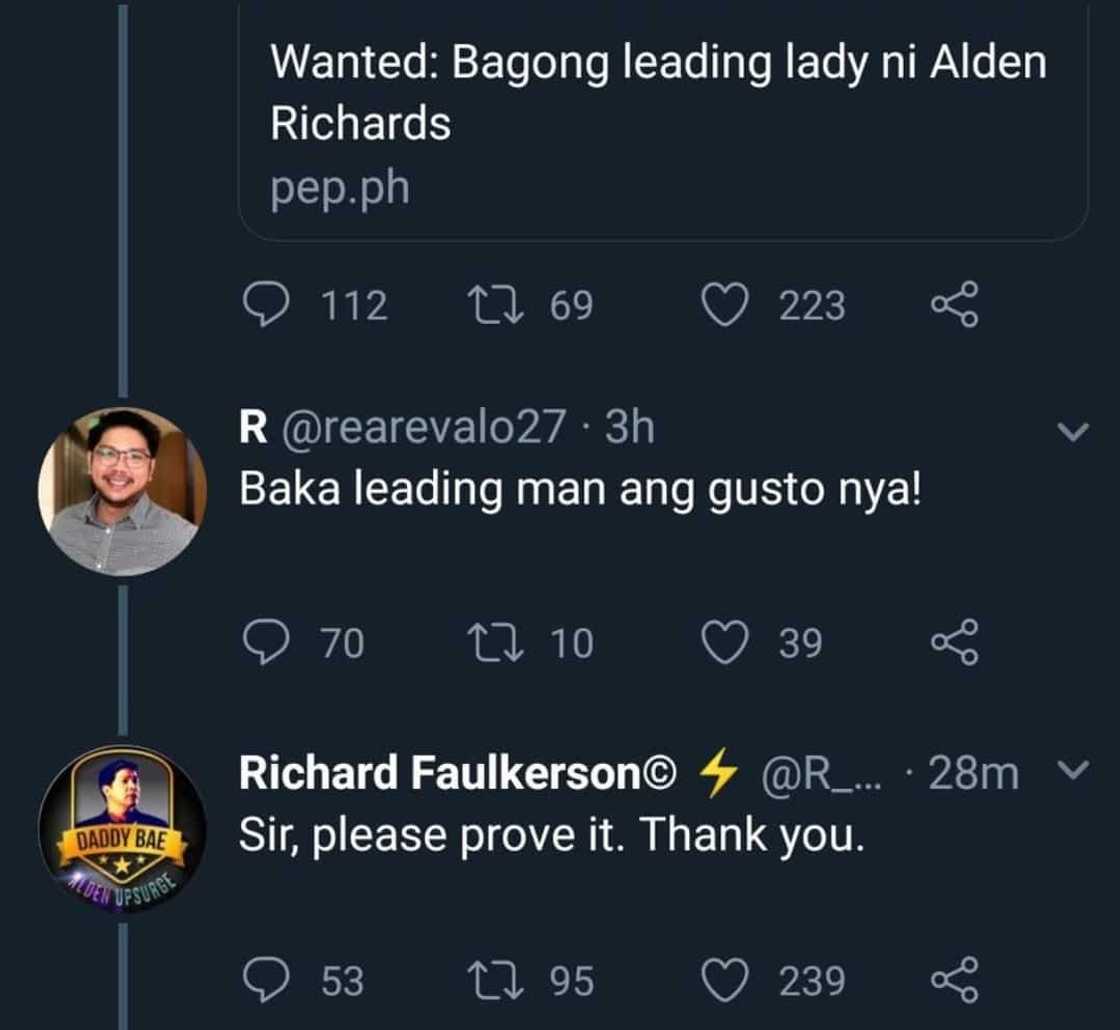
Task: Share the pep.ph article tweet
Action: (955, 305)
